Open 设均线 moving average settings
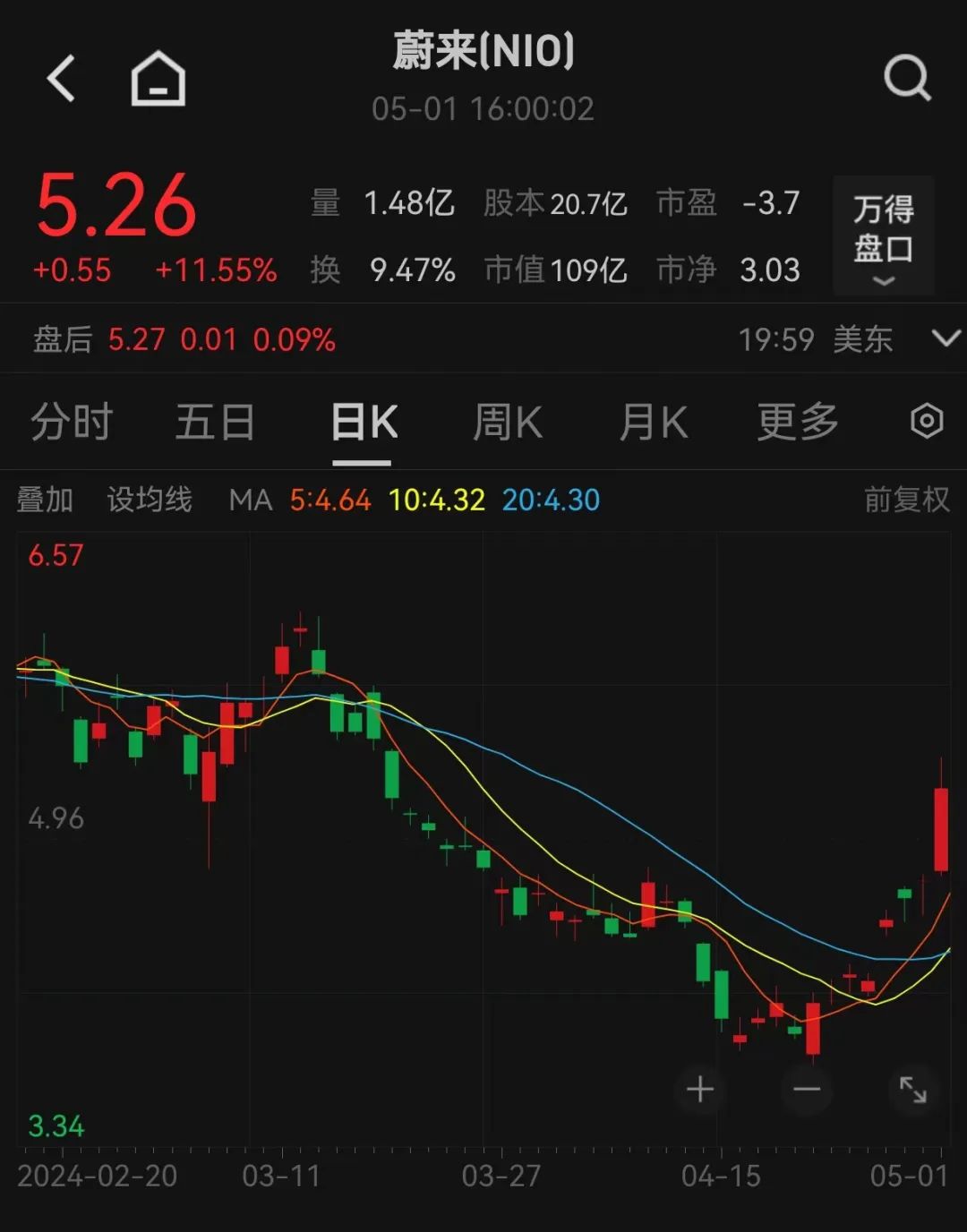The width and height of the screenshot is (967, 1232). pos(150,500)
